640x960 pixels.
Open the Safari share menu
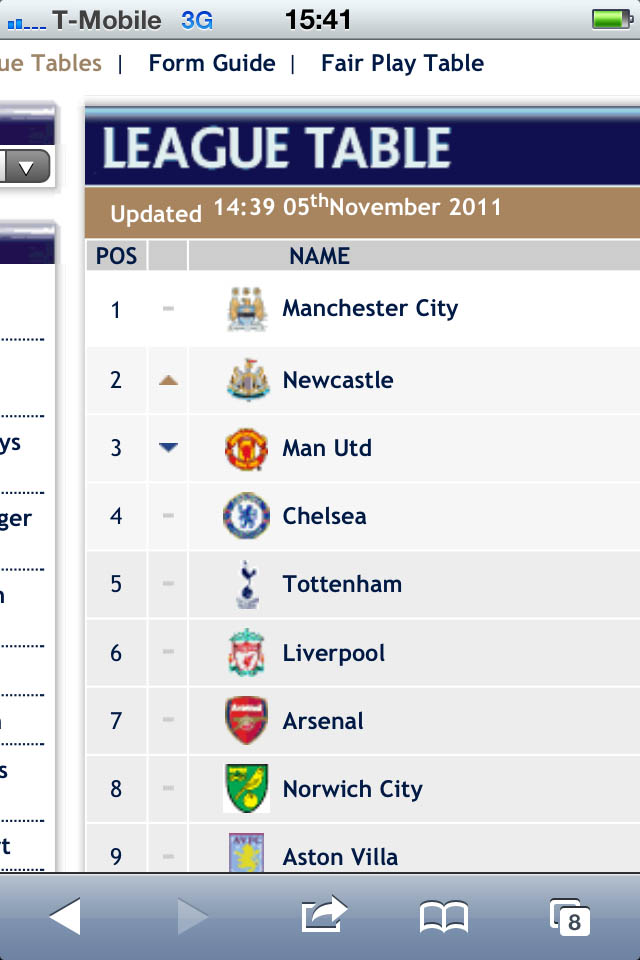[x=324, y=915]
